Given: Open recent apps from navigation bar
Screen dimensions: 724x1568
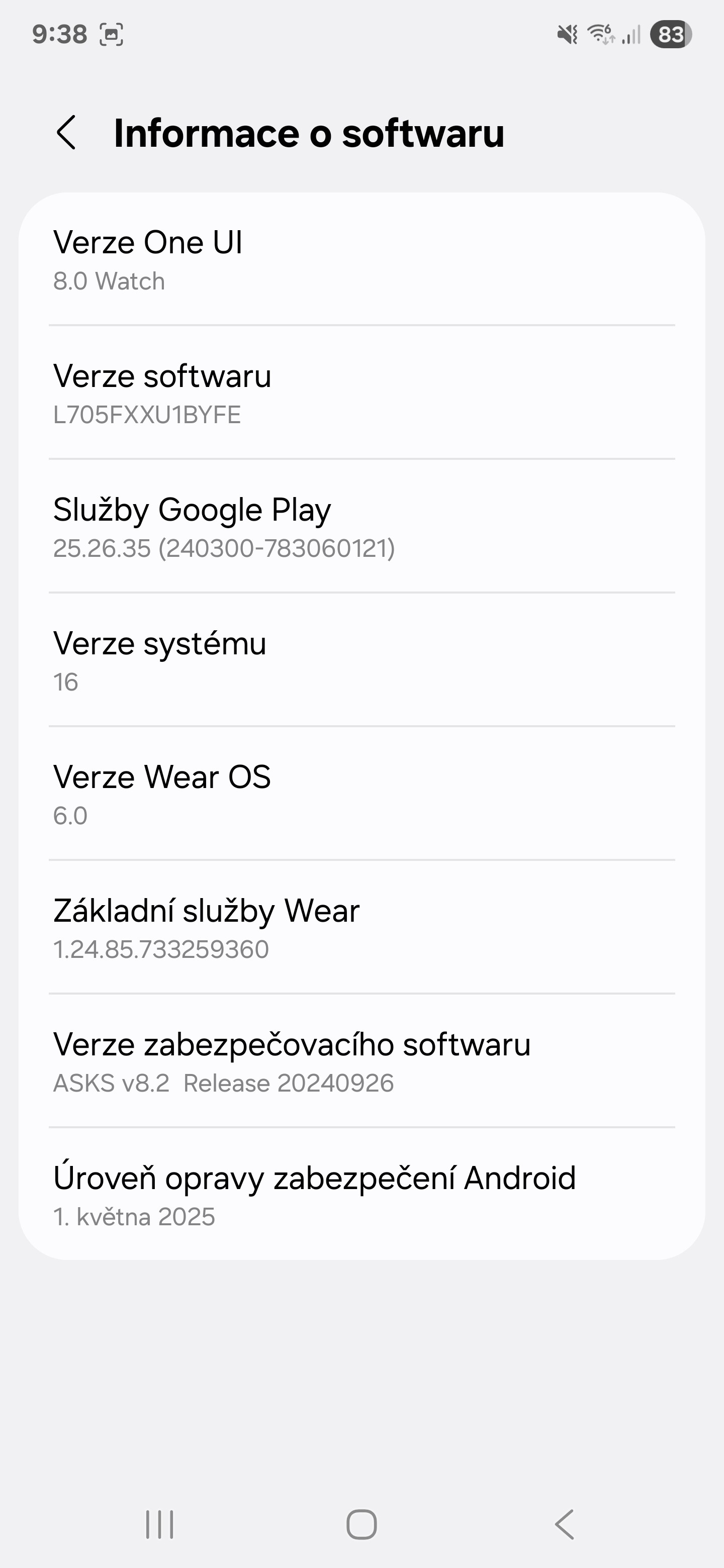Looking at the screenshot, I should click(x=159, y=1524).
